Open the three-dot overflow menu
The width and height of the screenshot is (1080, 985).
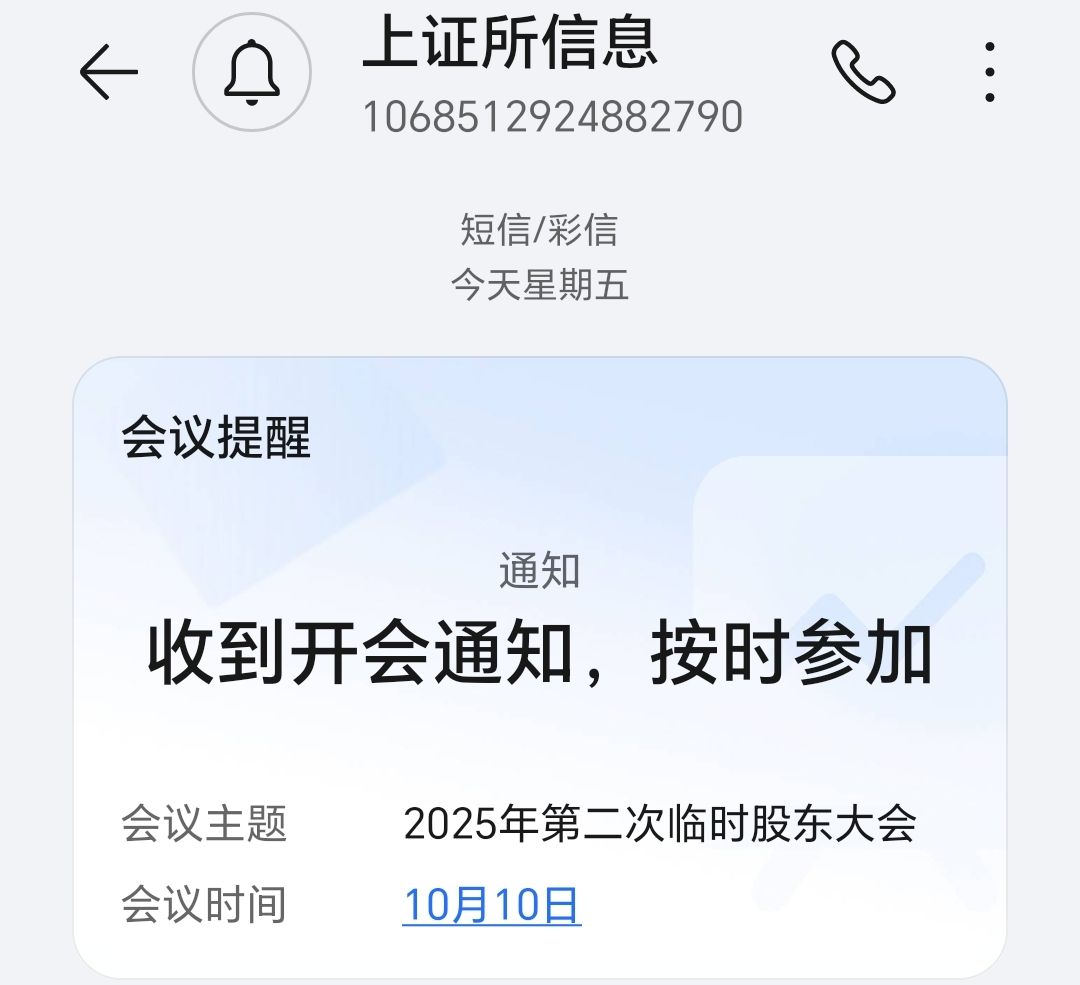[989, 72]
